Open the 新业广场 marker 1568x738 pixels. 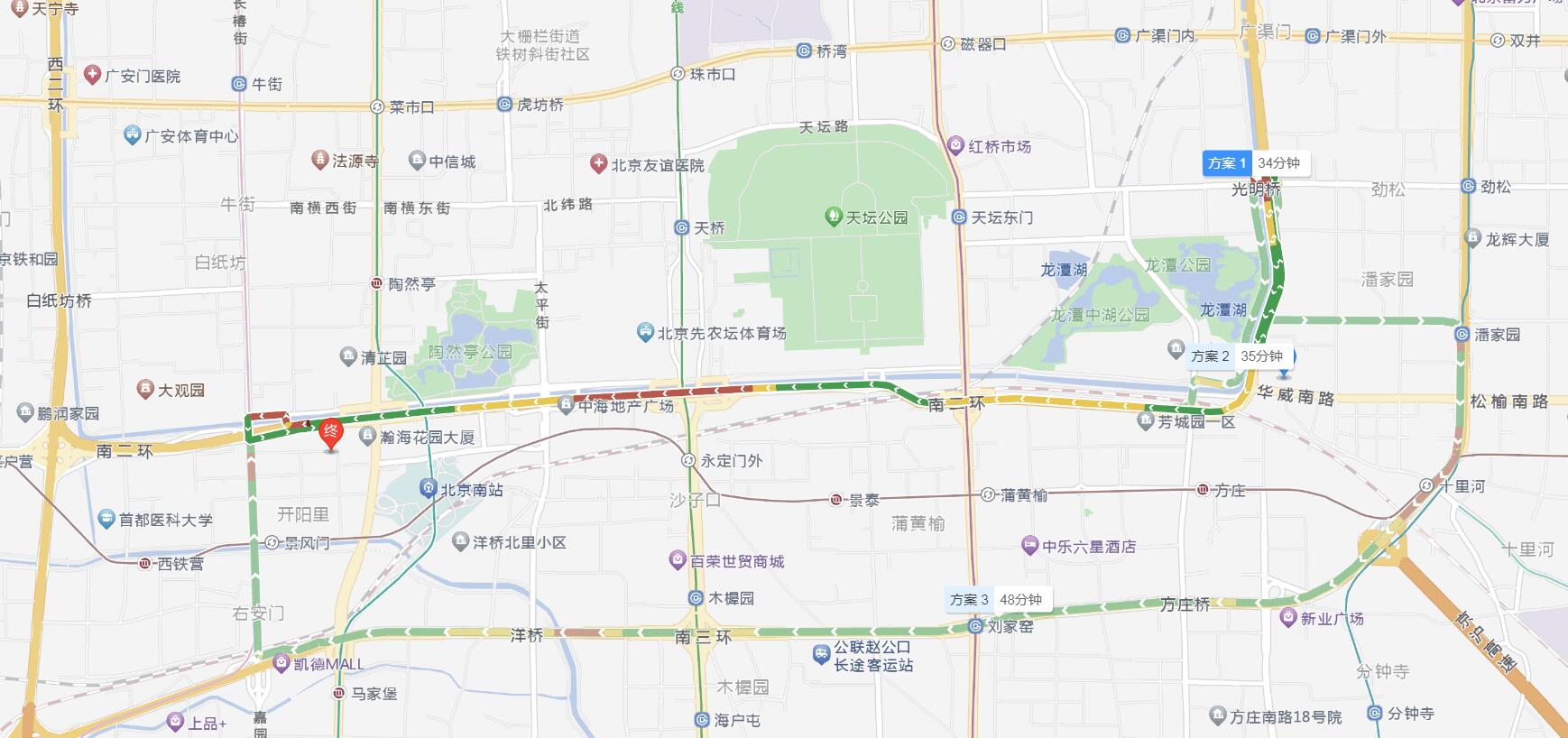(x=1288, y=617)
